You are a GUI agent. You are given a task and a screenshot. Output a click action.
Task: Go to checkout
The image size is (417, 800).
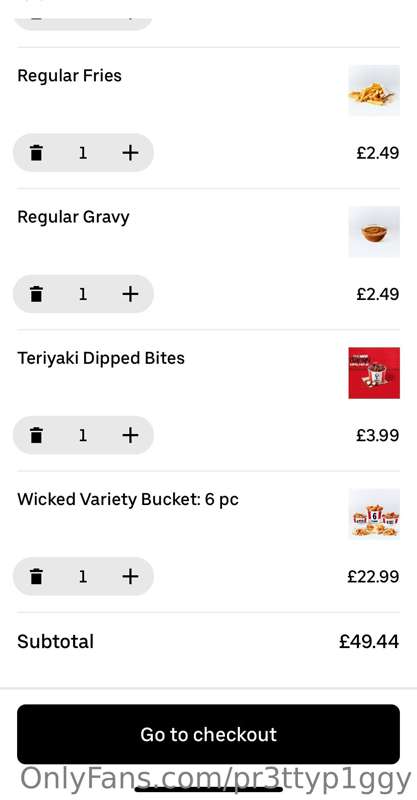208,734
